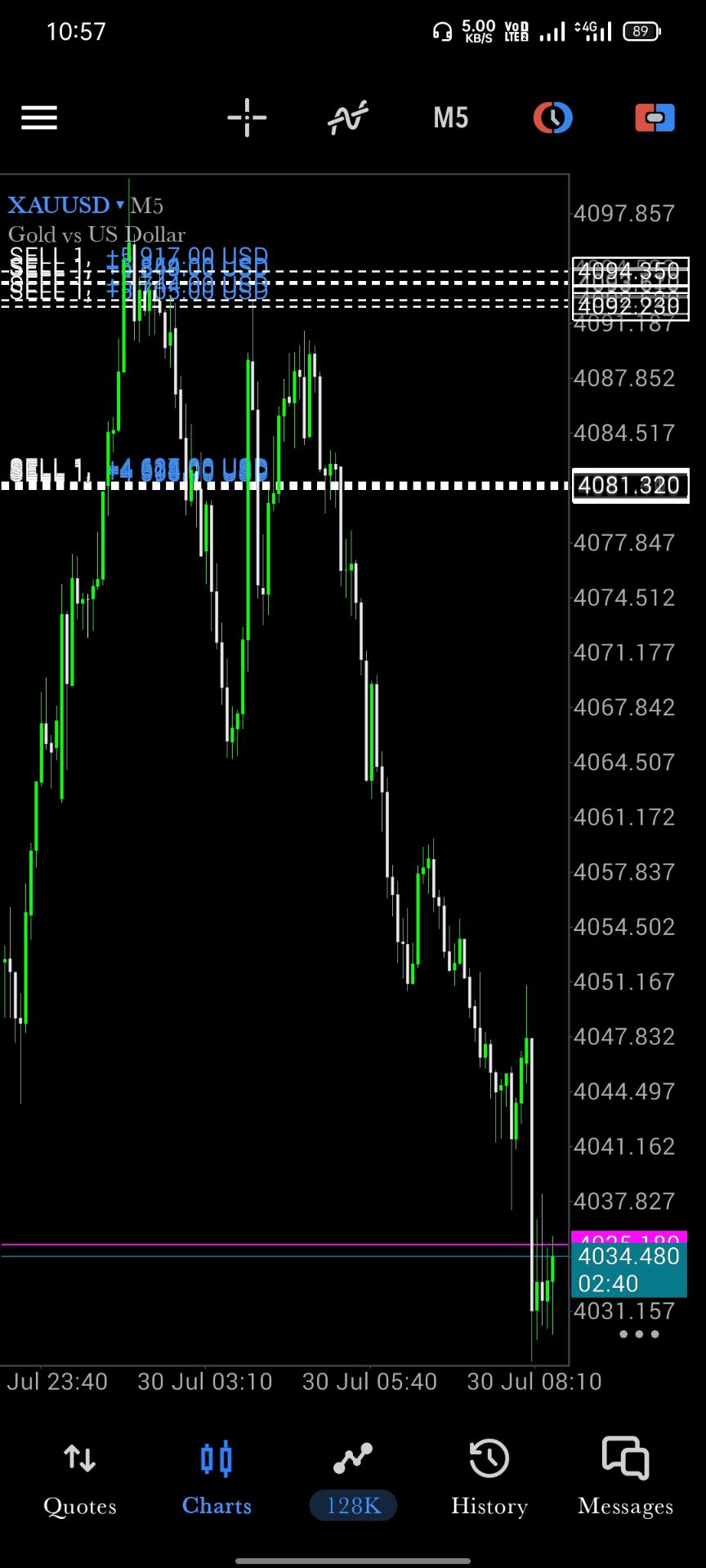Activate the crosshair tool
706x1568 pixels.
click(x=247, y=118)
